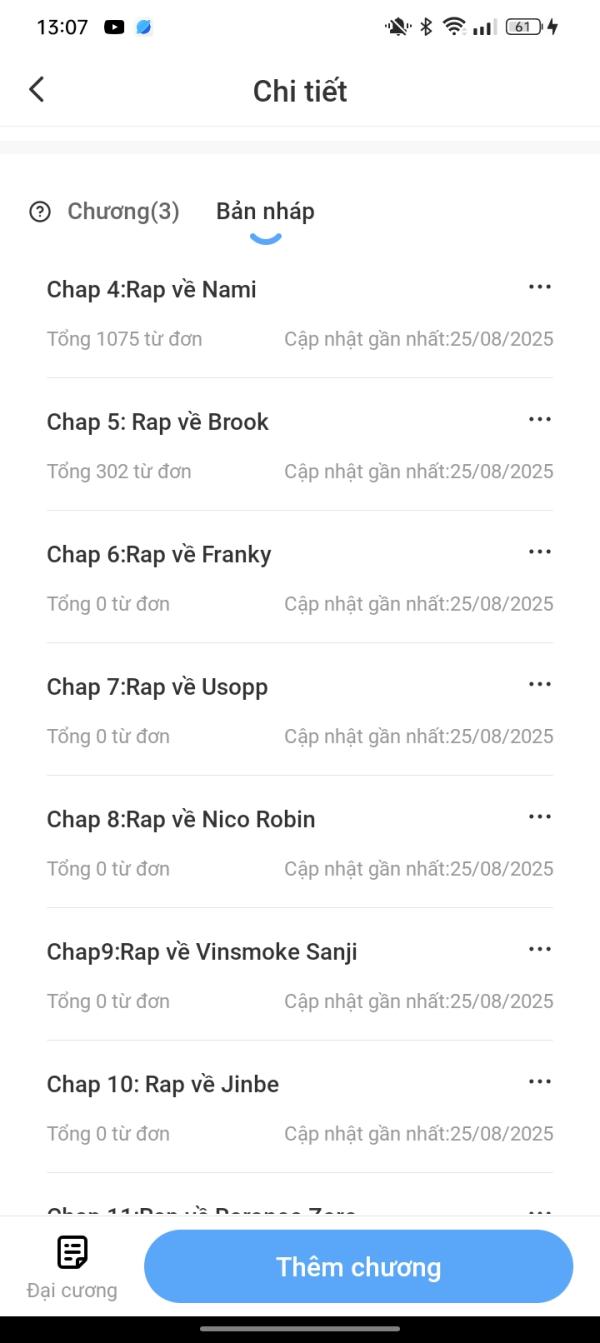Open draft Chap 4:Rap về Nami
600x1343 pixels.
[x=152, y=290]
